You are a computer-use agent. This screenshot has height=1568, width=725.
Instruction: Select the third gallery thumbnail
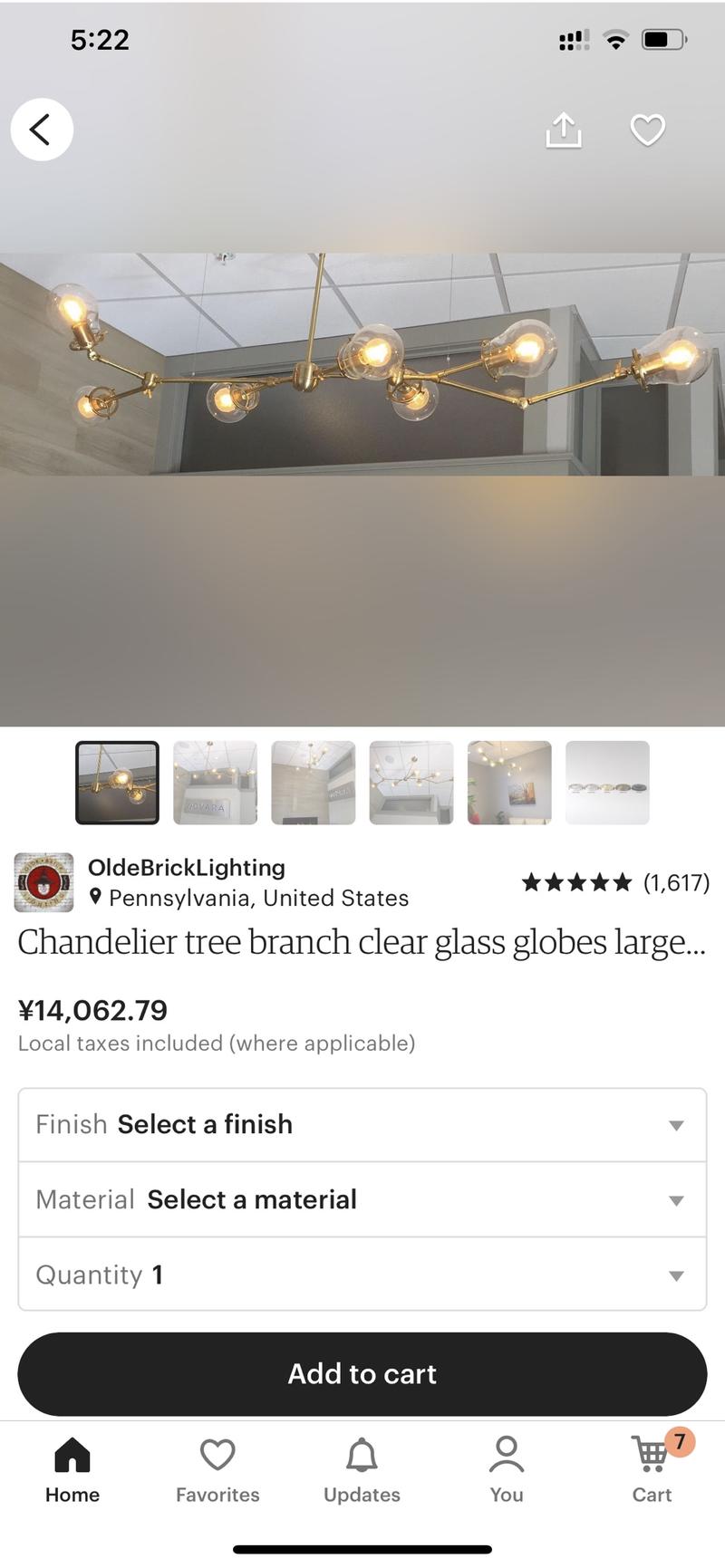tap(314, 783)
